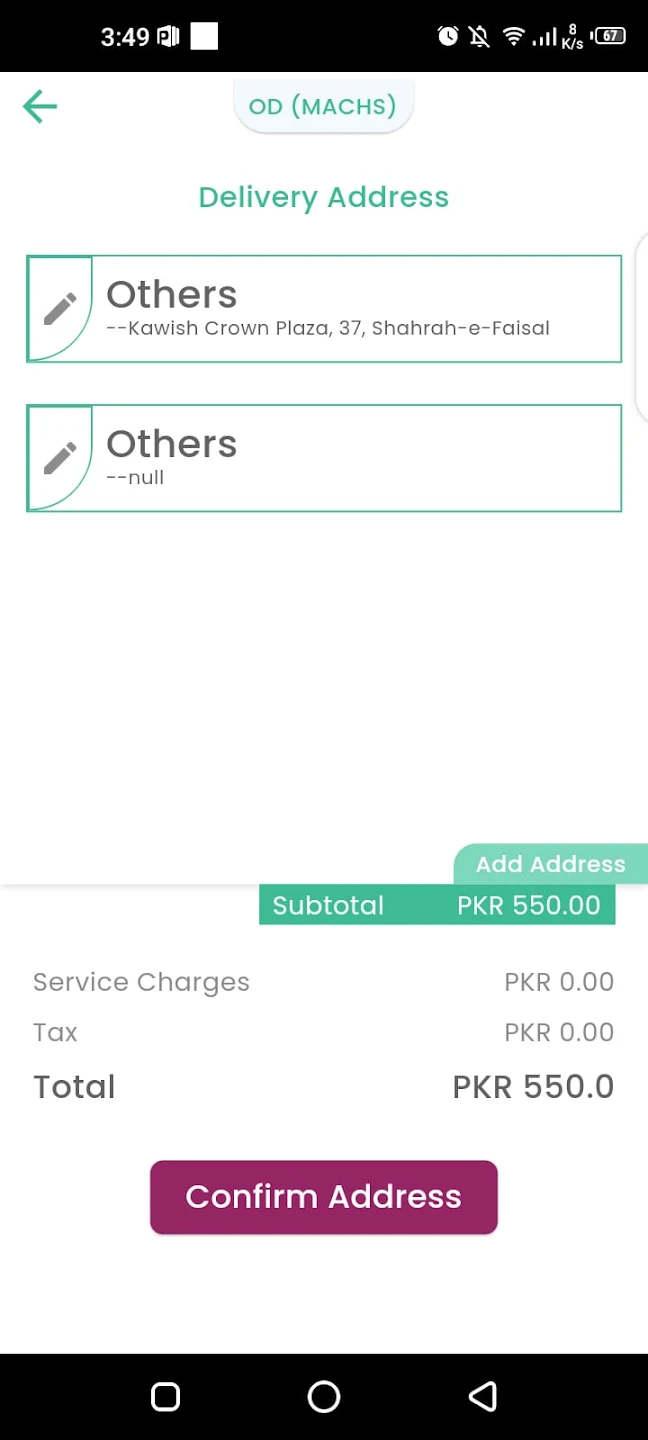This screenshot has height=1440, width=648.
Task: Edit the Kawish Crown Plaza address
Action: click(x=60, y=309)
